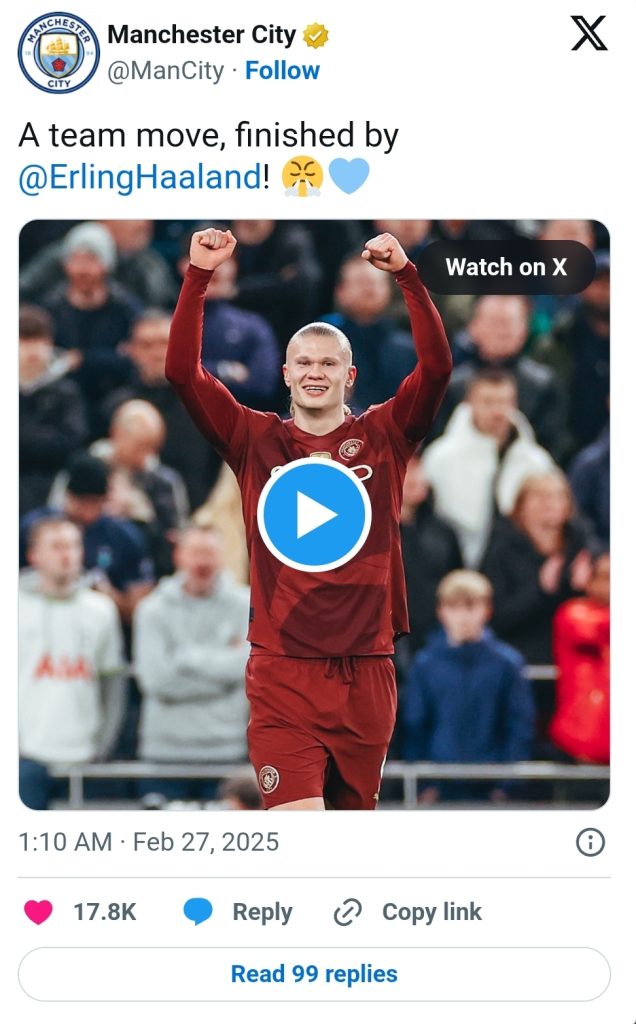This screenshot has width=636, height=1024.
Task: Tap the Watch on X button
Action: tap(506, 267)
